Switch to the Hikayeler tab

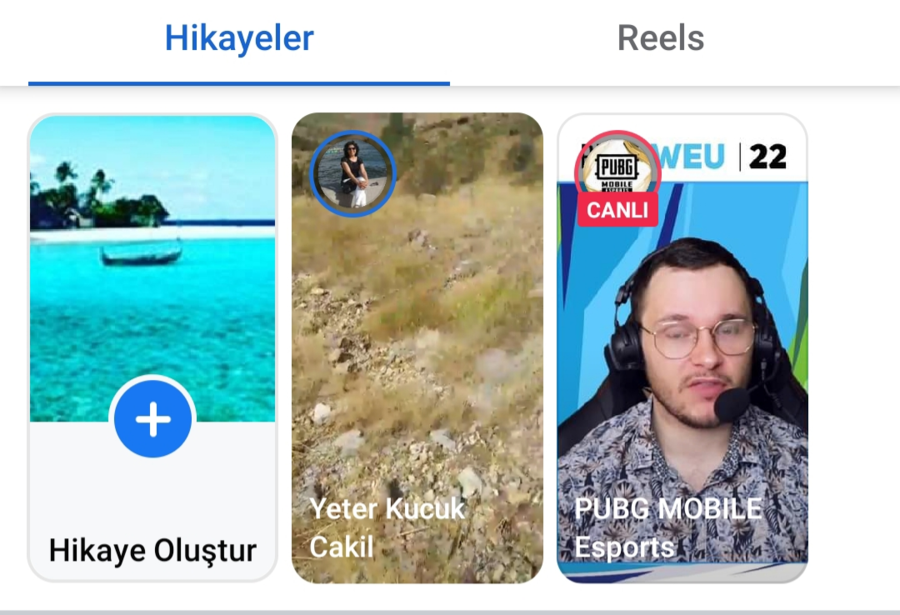click(x=239, y=39)
